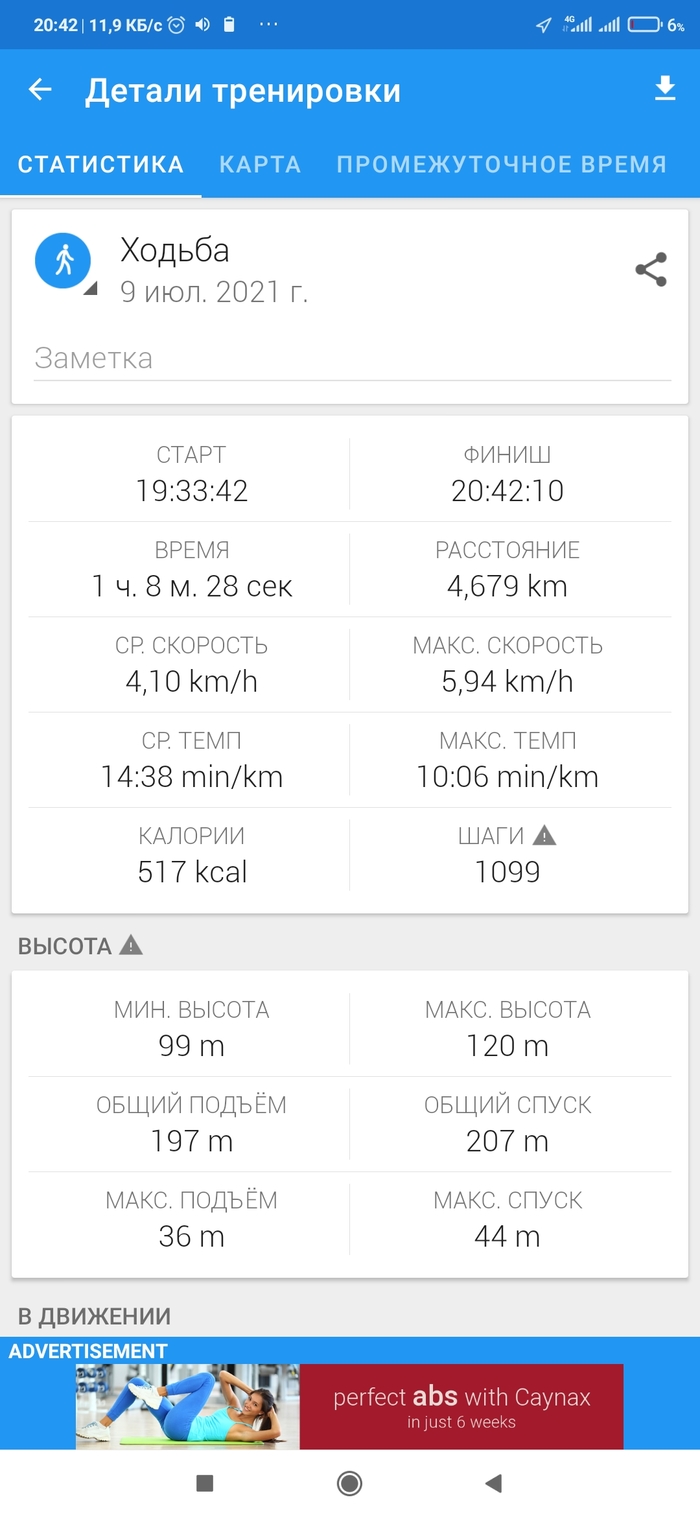Switch to the Карта tab

click(260, 165)
